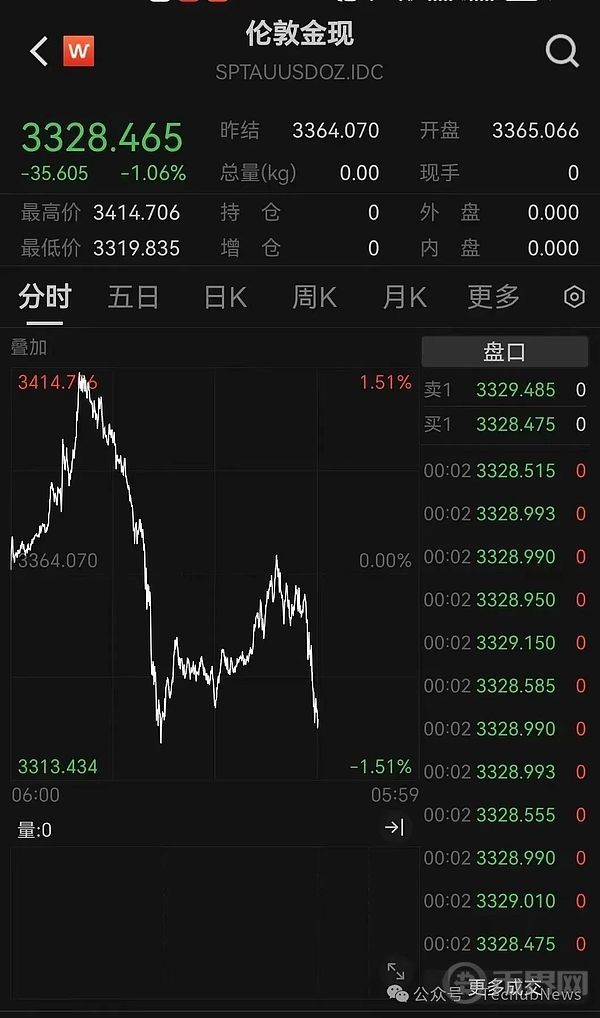The image size is (600, 1018).
Task: Tap the 叠加 overlay option
Action: coord(29,347)
